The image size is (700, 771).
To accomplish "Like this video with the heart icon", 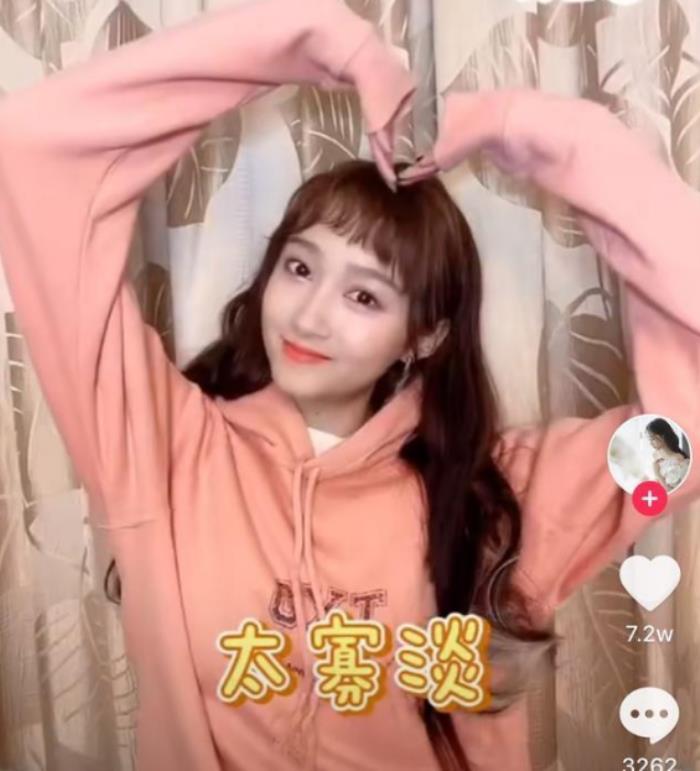I will (x=649, y=581).
